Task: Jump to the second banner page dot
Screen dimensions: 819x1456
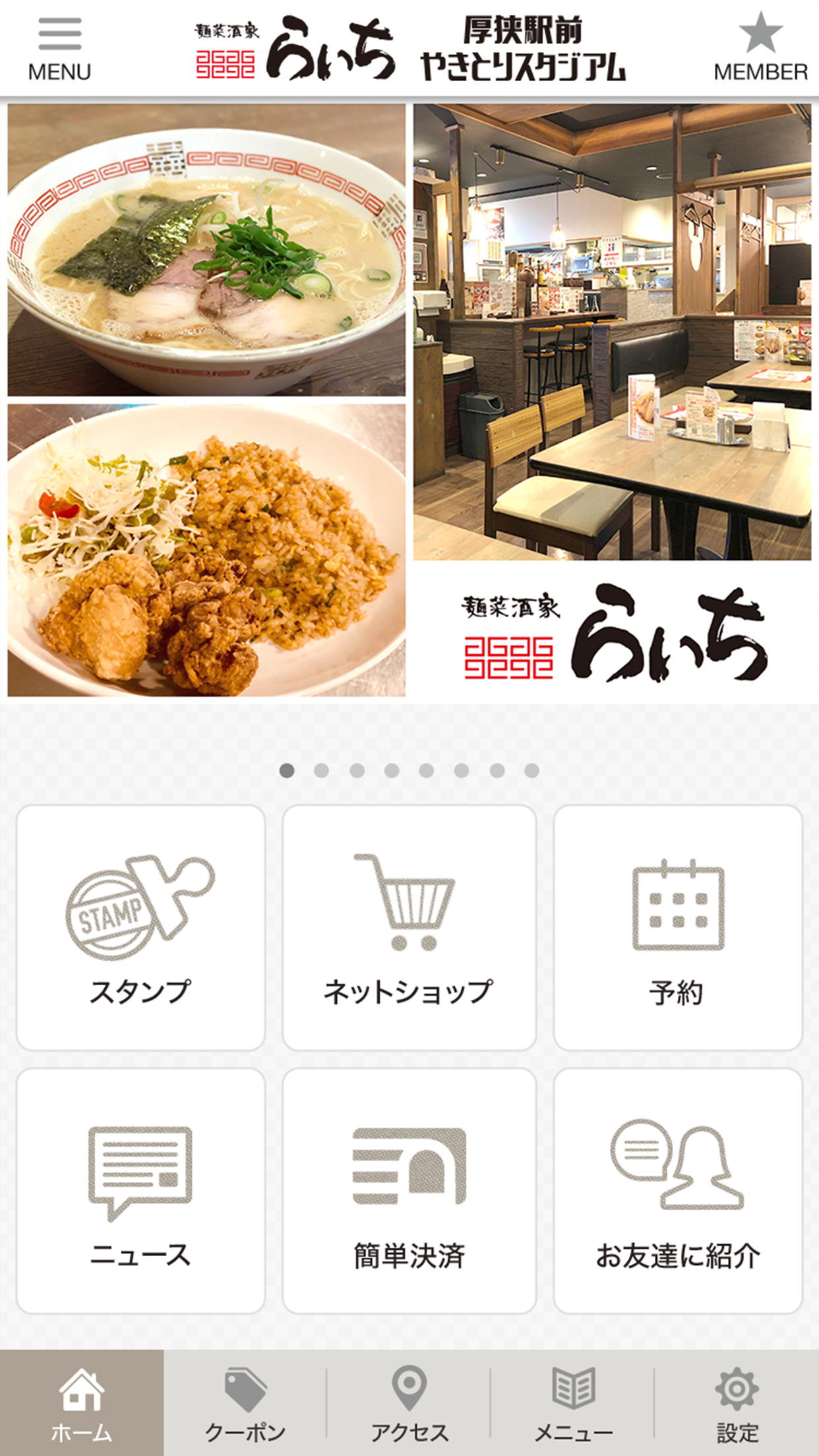Action: (322, 771)
